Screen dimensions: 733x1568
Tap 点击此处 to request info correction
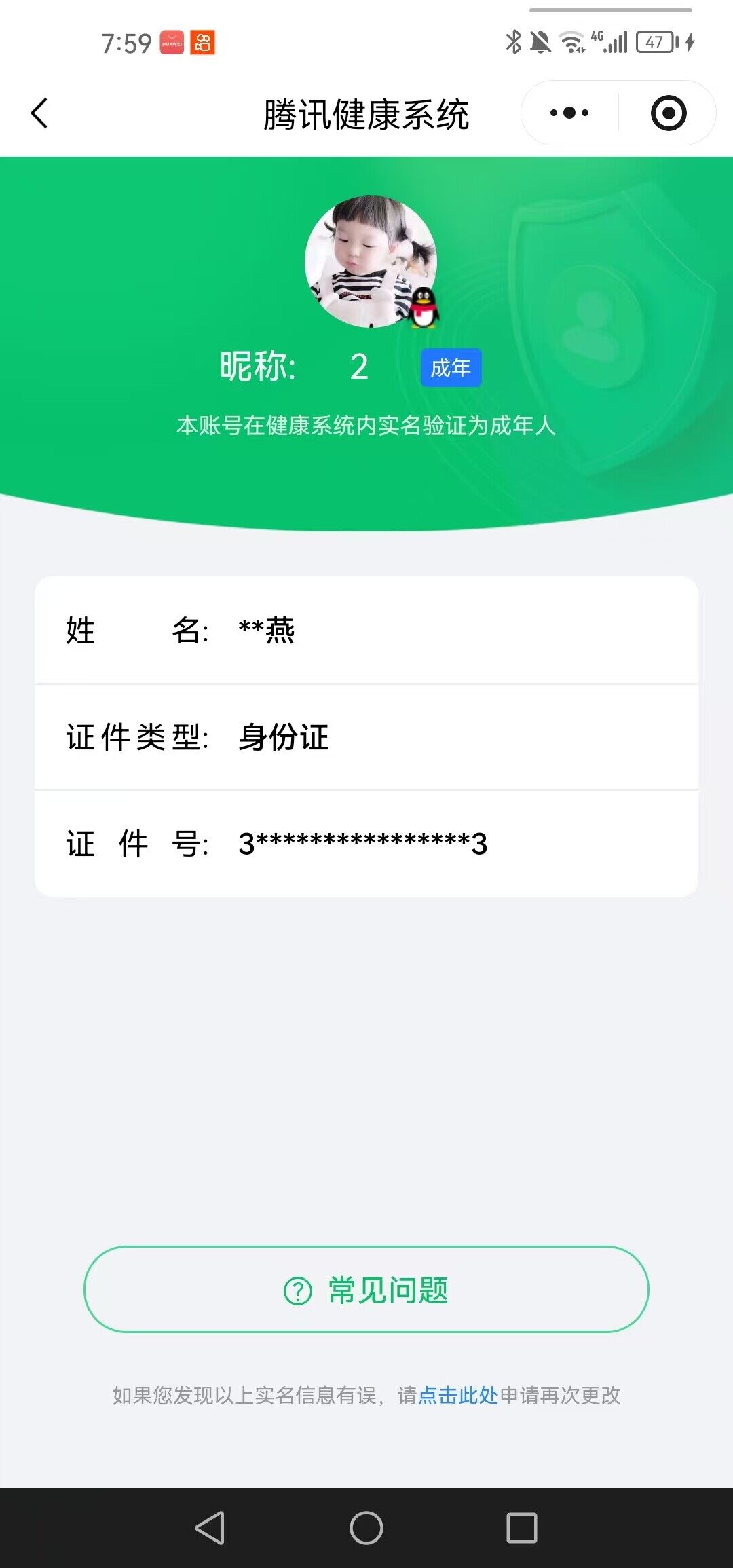(458, 1396)
